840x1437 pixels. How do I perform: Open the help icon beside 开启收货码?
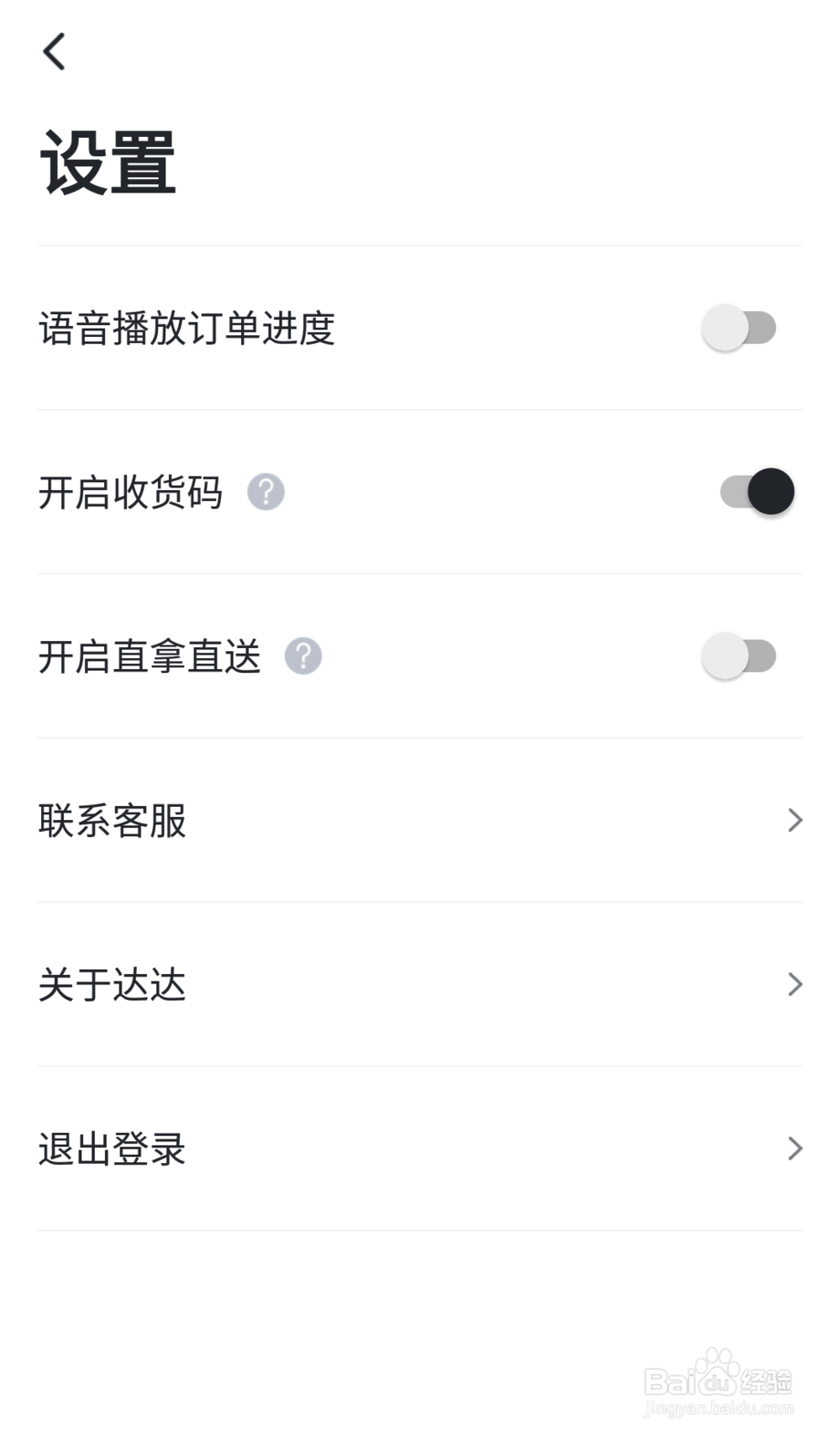[x=265, y=492]
